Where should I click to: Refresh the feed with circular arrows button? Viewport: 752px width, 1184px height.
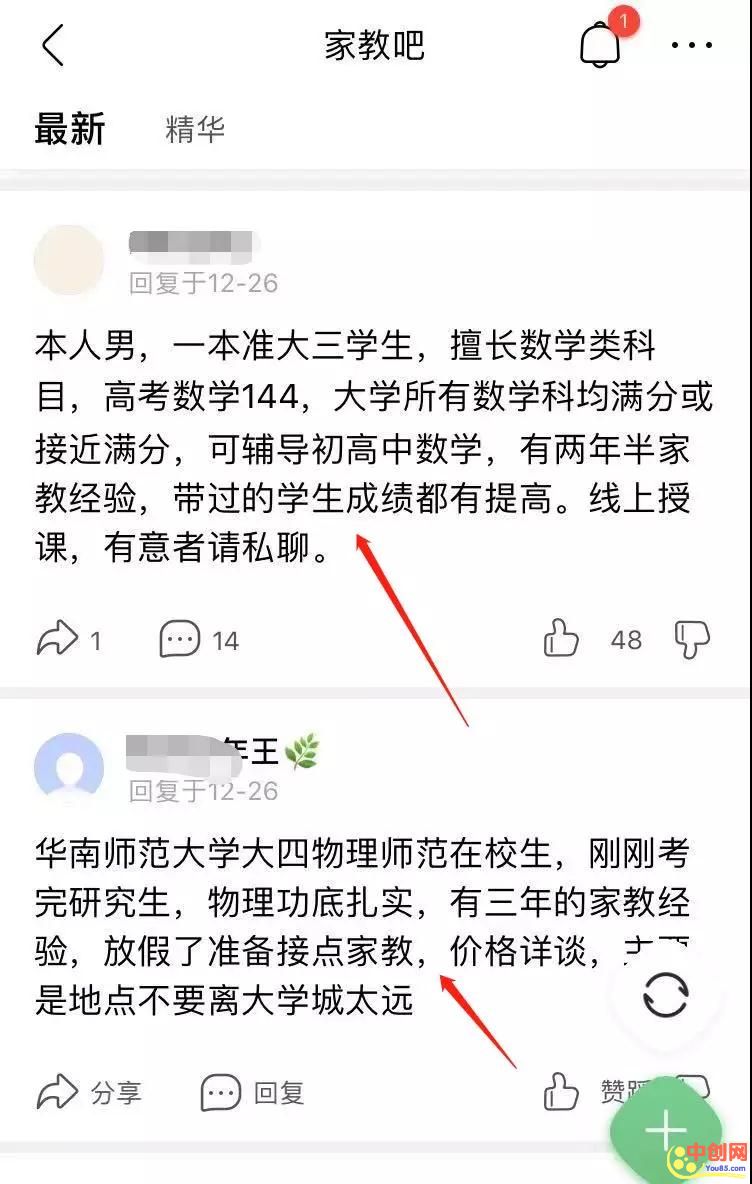pyautogui.click(x=665, y=995)
